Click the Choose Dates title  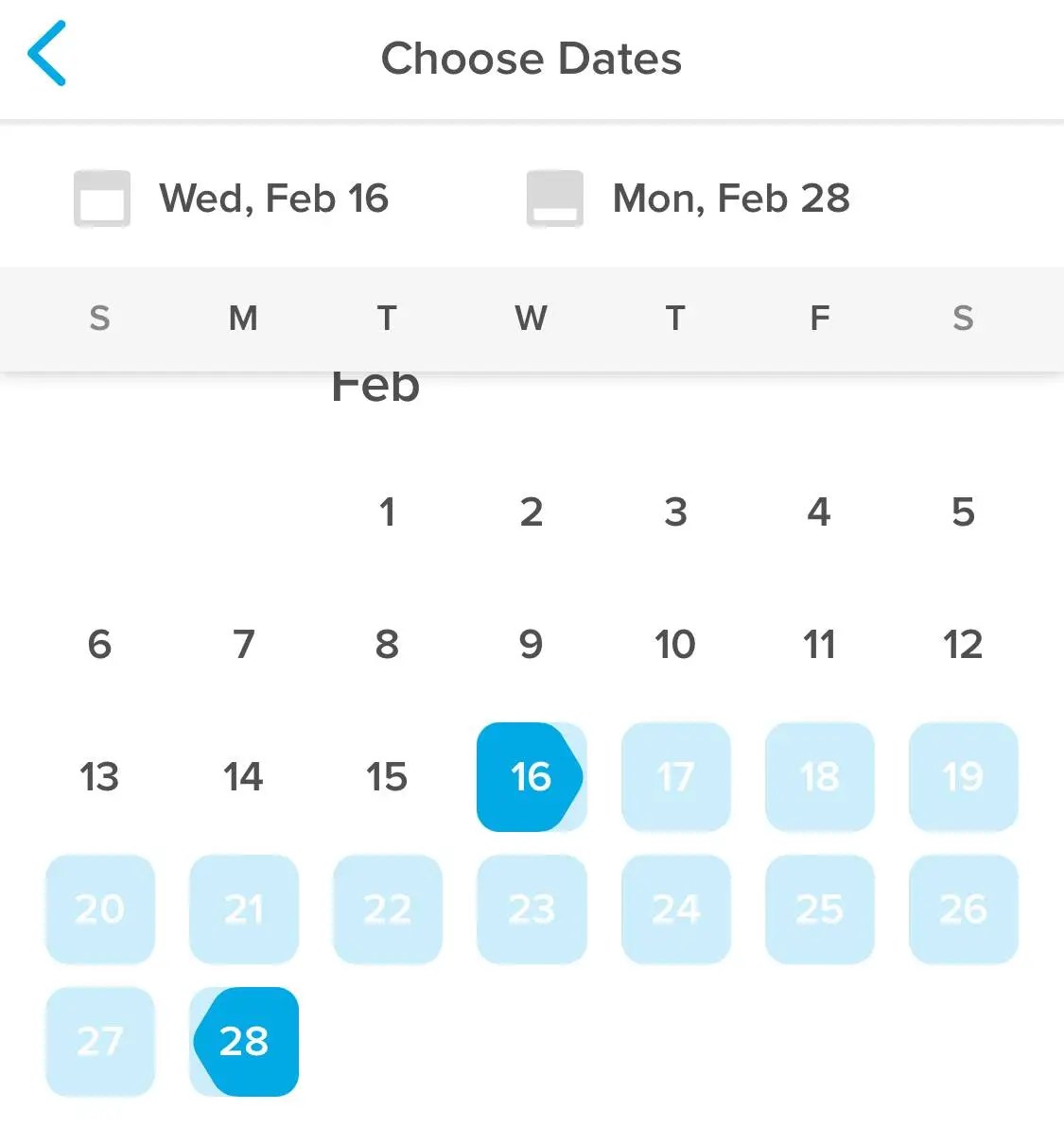click(532, 59)
